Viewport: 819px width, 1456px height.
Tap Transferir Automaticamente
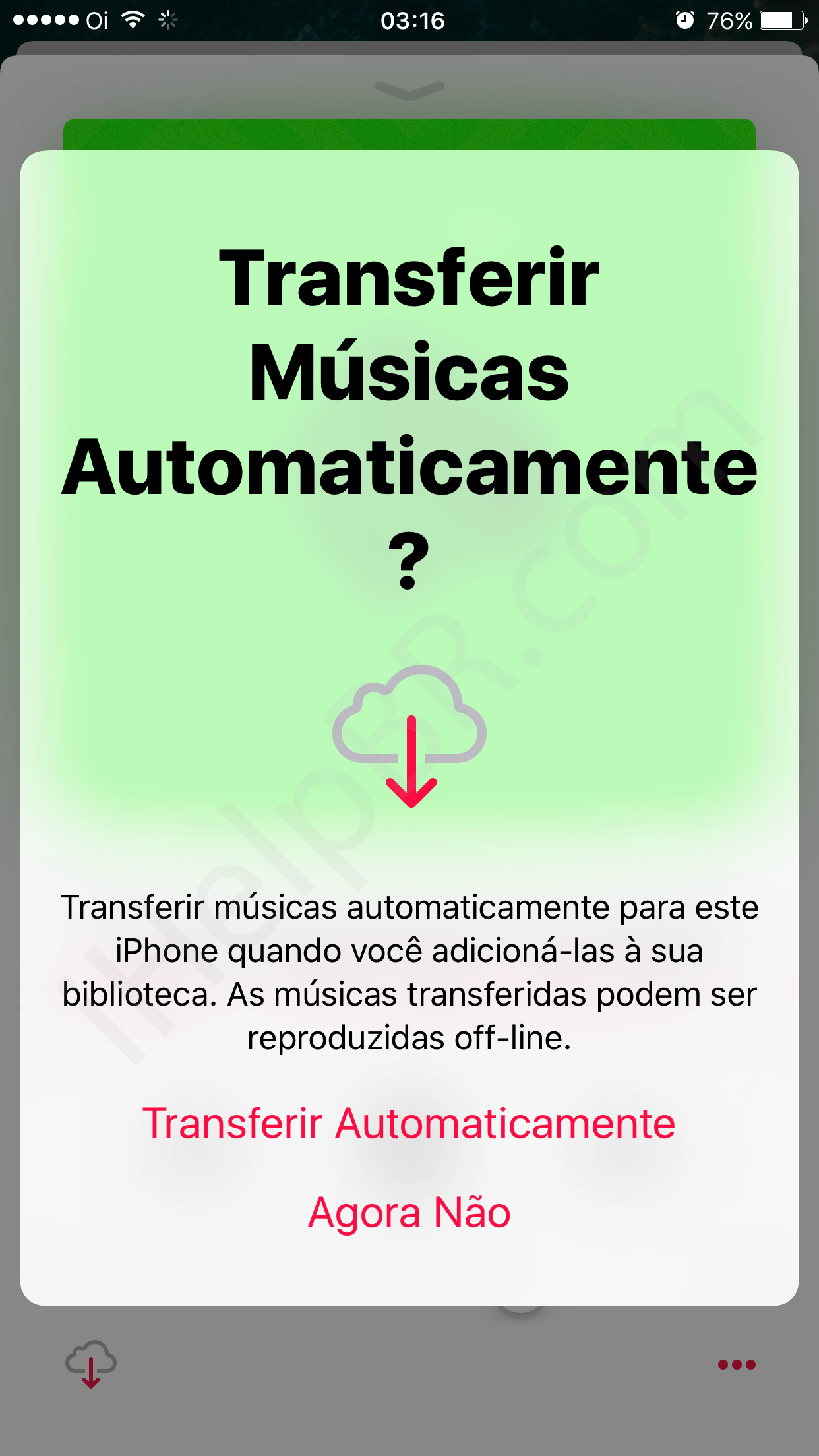tap(409, 1124)
